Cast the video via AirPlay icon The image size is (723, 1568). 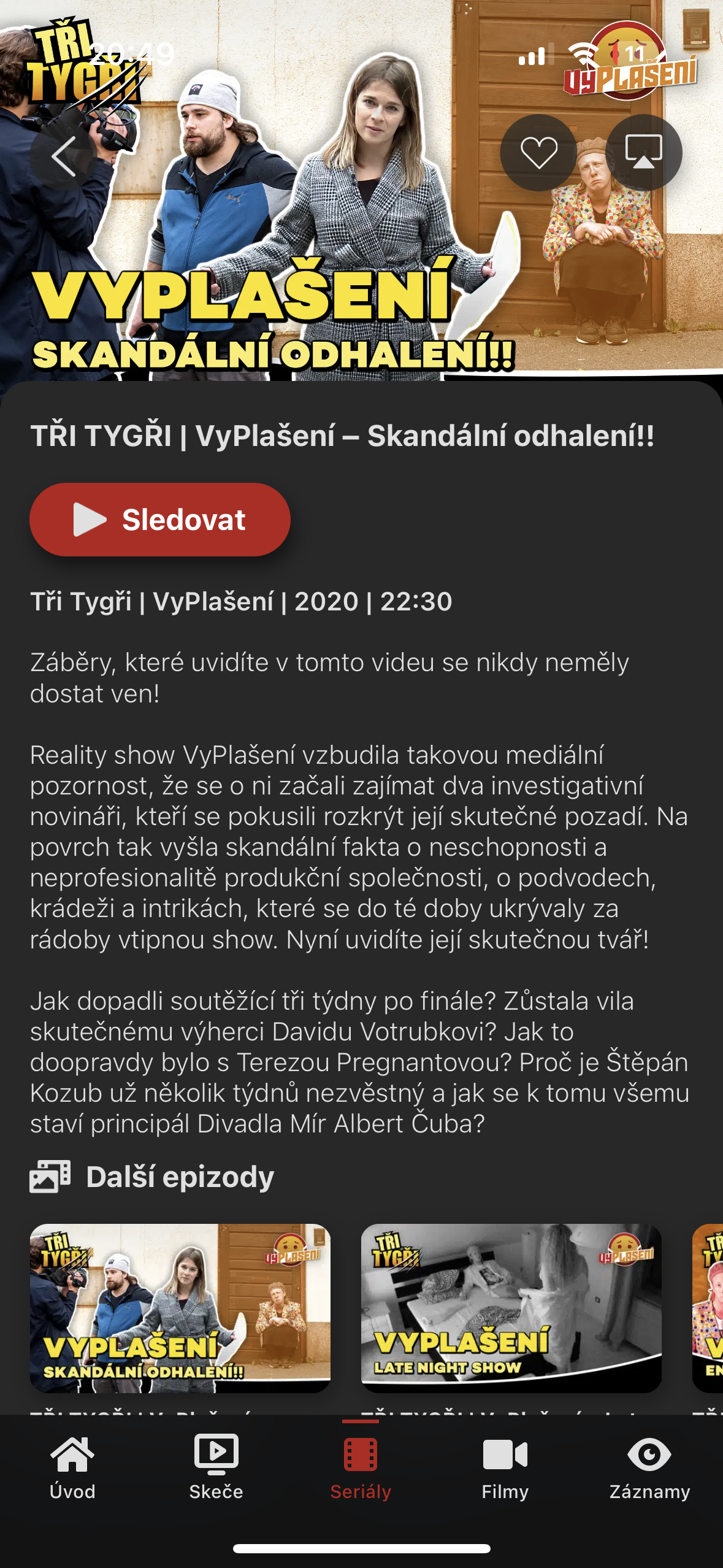643,153
